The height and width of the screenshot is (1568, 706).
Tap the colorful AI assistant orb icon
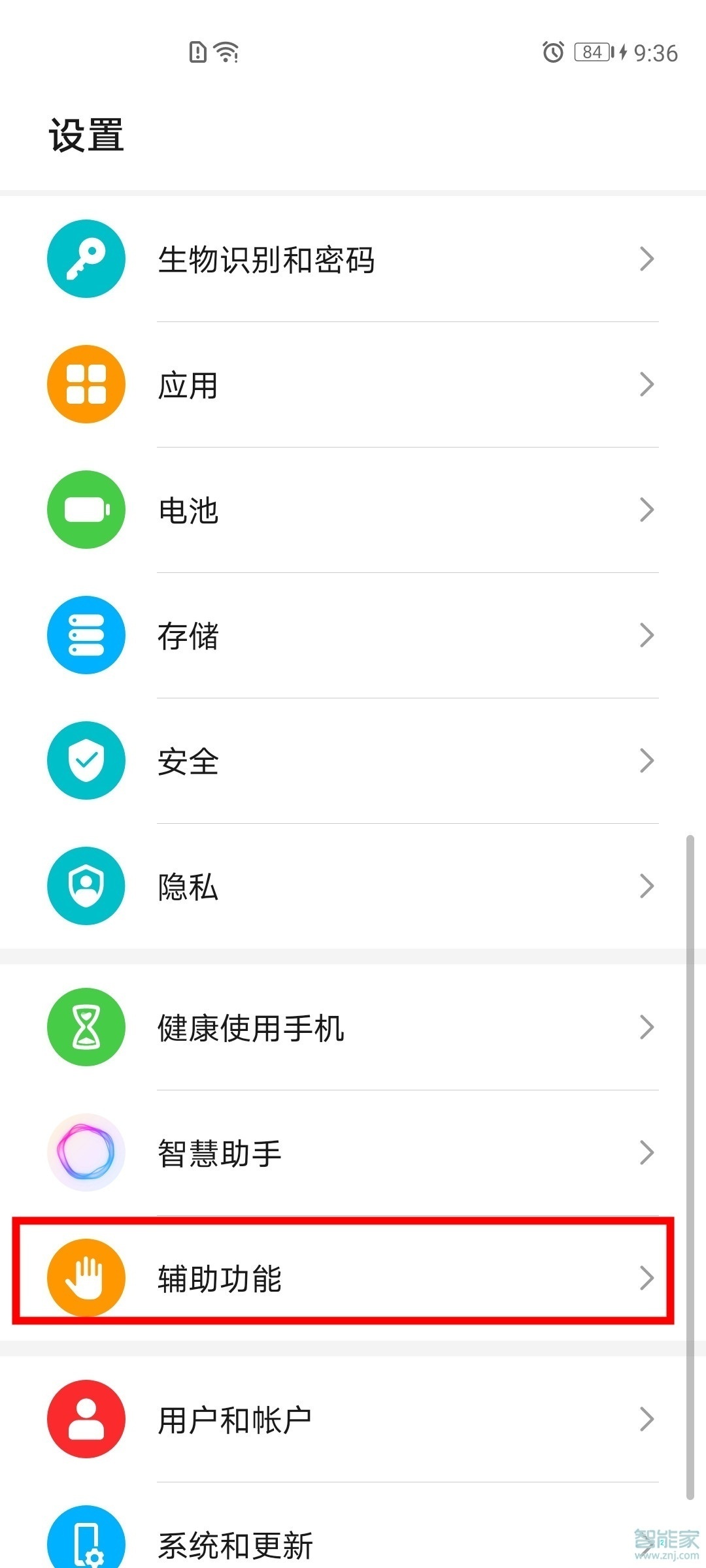(x=86, y=1153)
